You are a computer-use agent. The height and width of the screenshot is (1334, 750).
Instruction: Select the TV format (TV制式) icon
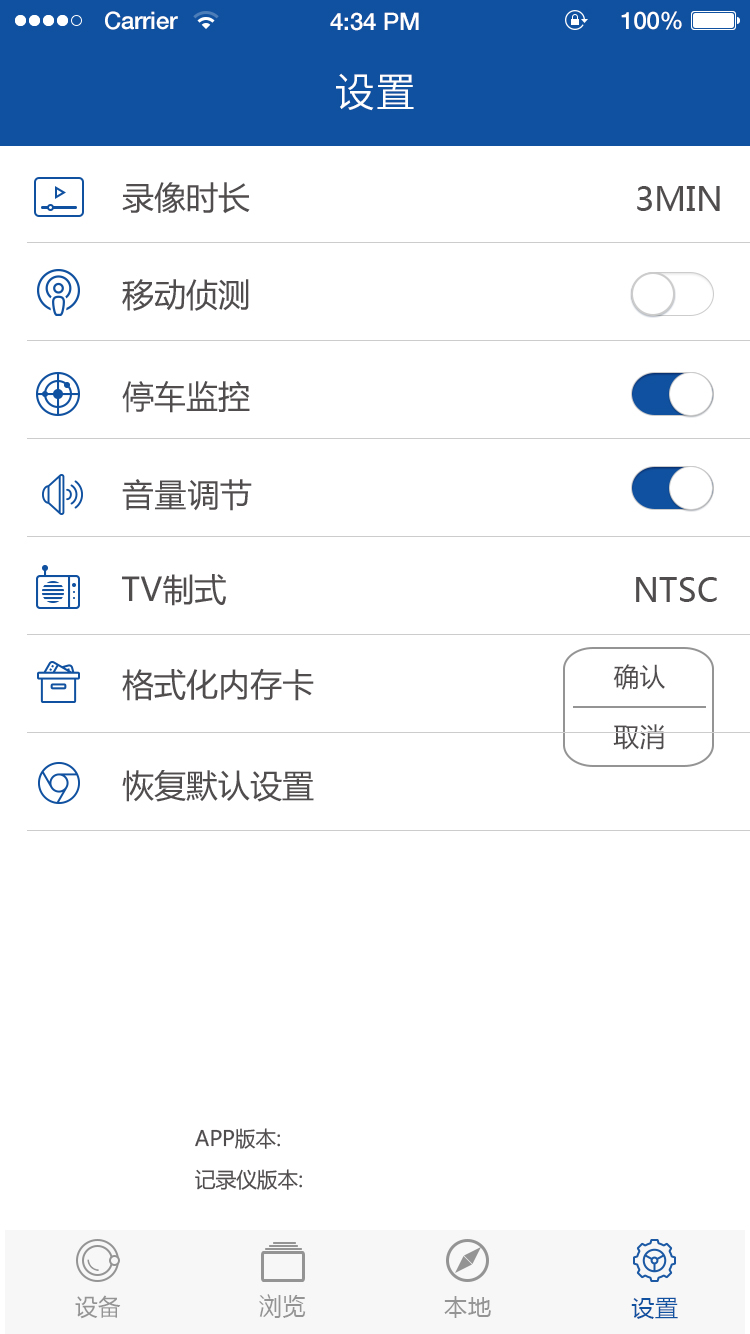coord(58,588)
